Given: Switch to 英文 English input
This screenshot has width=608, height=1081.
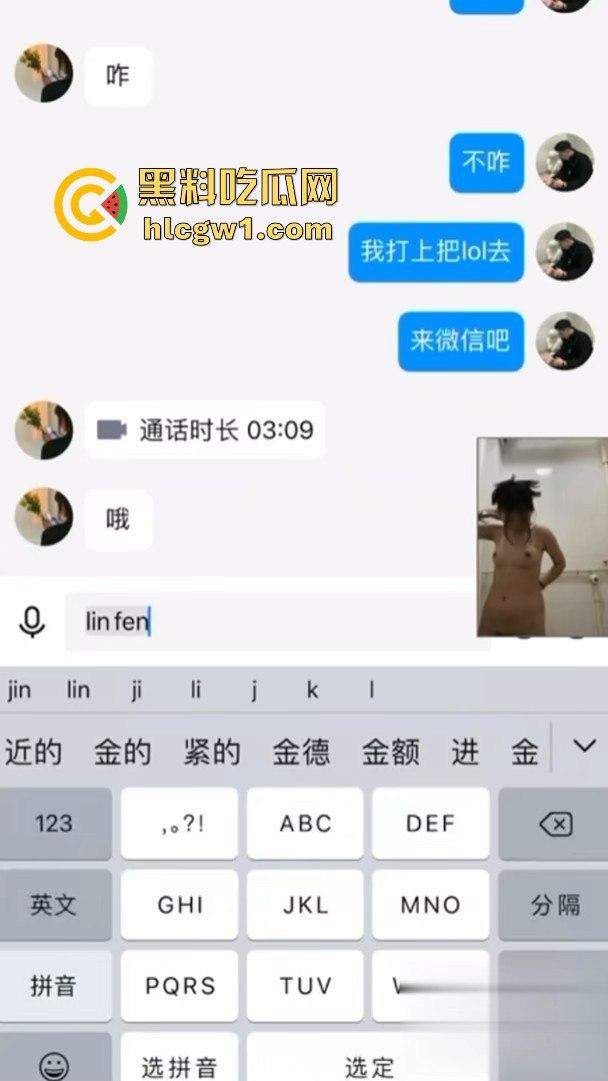Looking at the screenshot, I should [54, 905].
